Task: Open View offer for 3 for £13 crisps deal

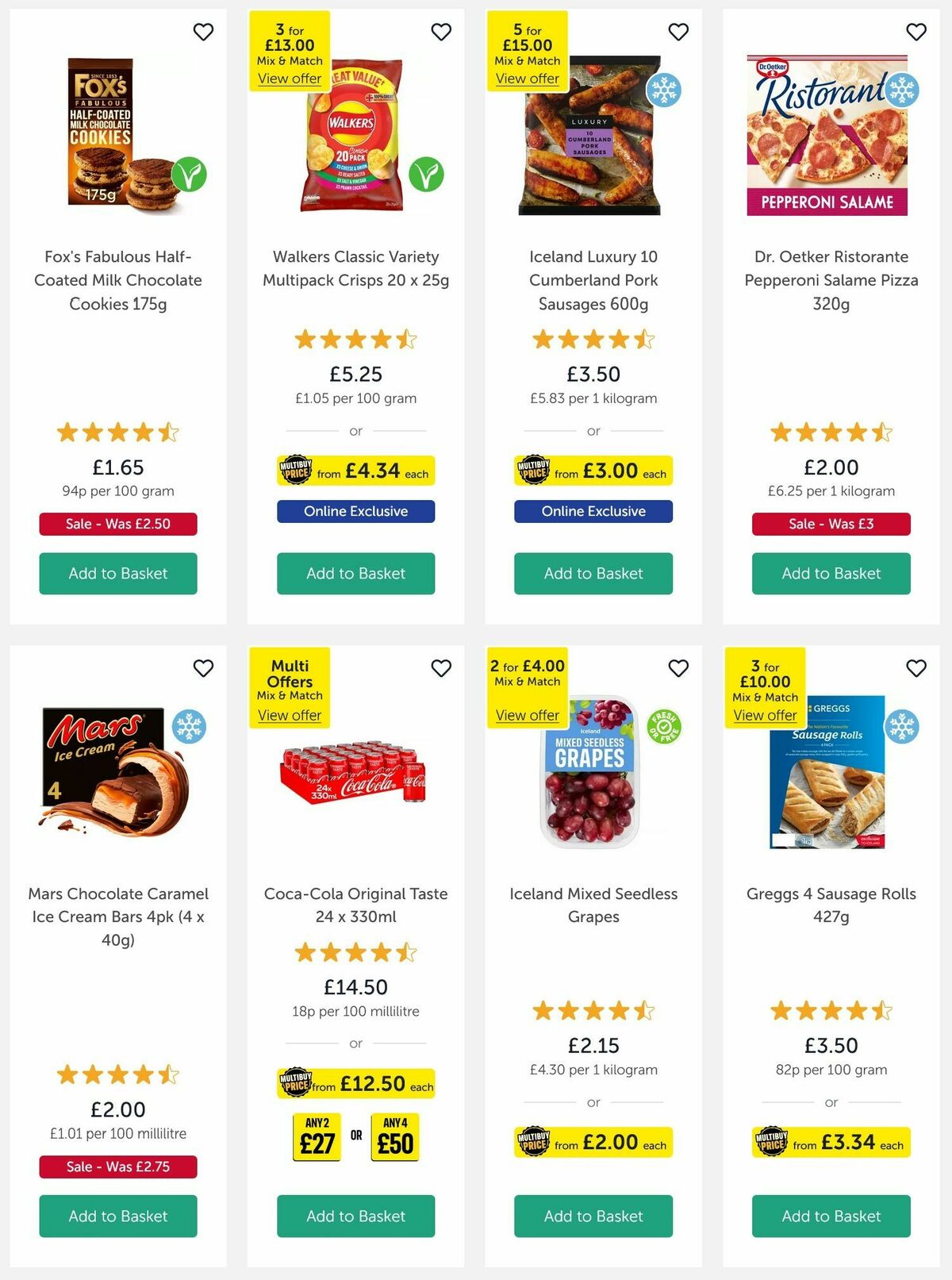Action: click(290, 79)
